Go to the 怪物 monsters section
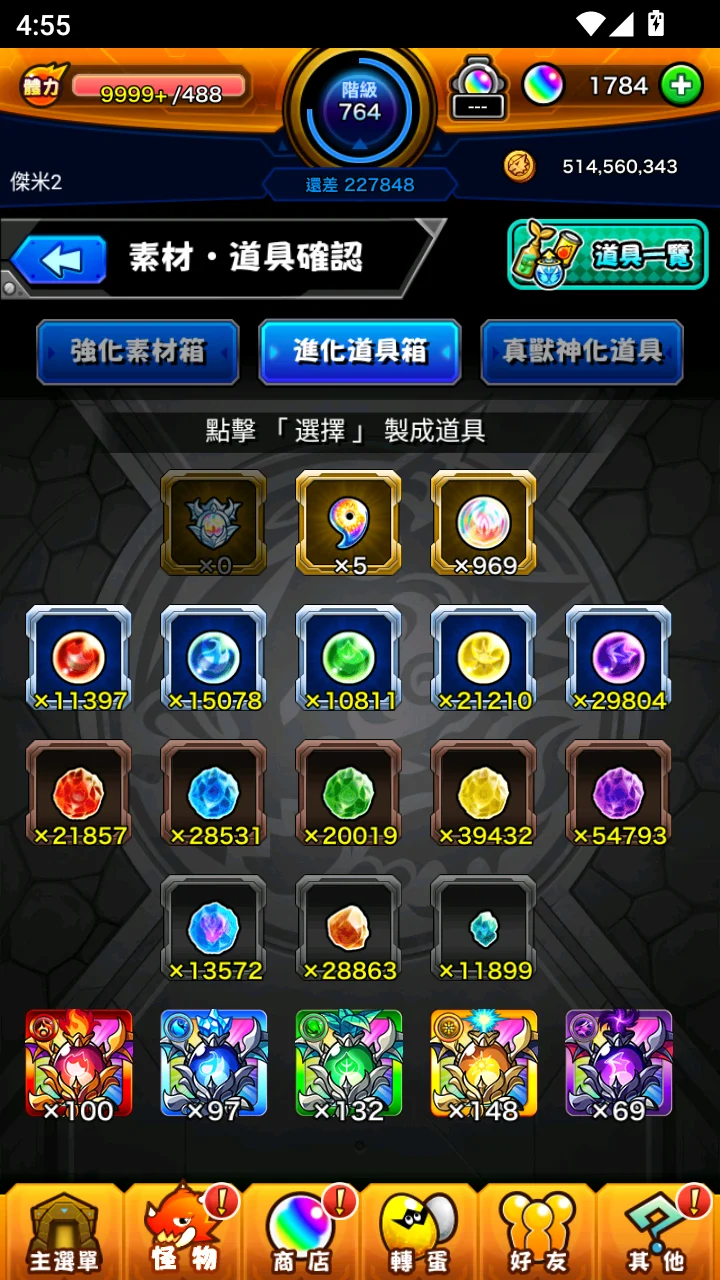 pyautogui.click(x=181, y=1232)
